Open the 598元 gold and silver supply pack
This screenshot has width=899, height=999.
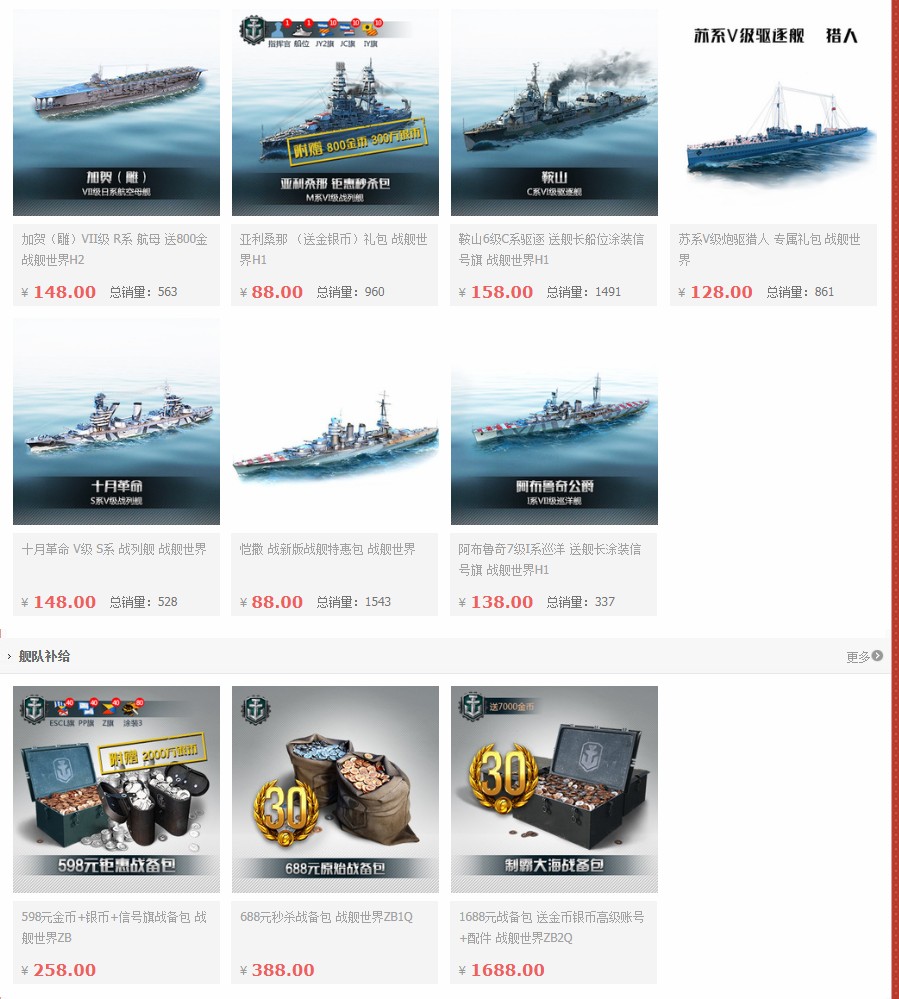point(116,789)
